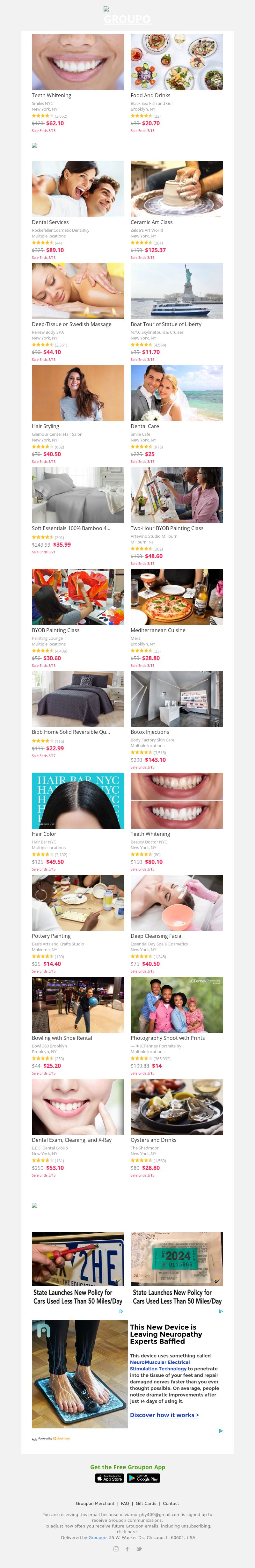Download from the App Store badge
This screenshot has width=255, height=1568.
(x=110, y=1478)
